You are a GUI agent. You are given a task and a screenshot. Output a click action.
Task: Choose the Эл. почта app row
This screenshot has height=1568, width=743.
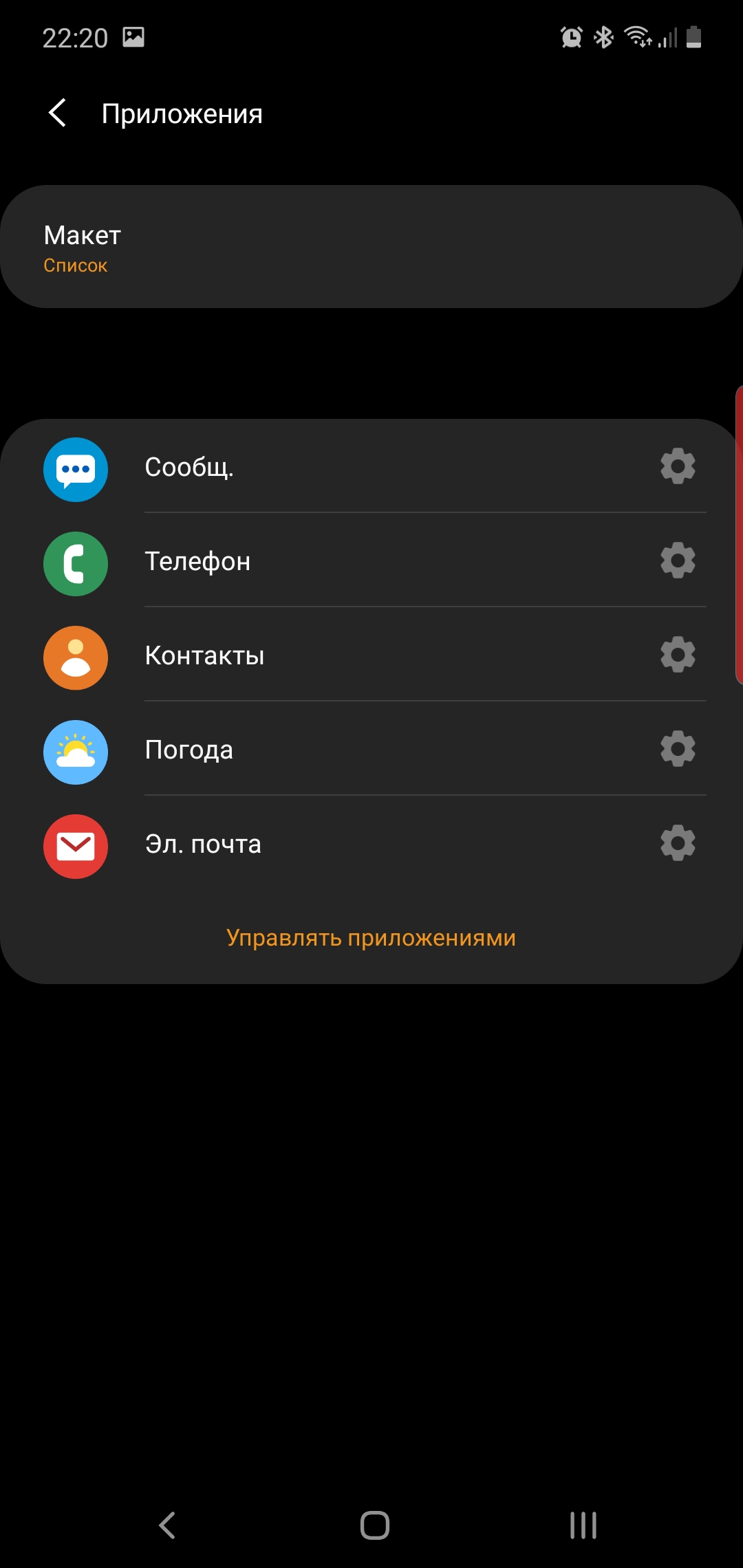tap(344, 845)
